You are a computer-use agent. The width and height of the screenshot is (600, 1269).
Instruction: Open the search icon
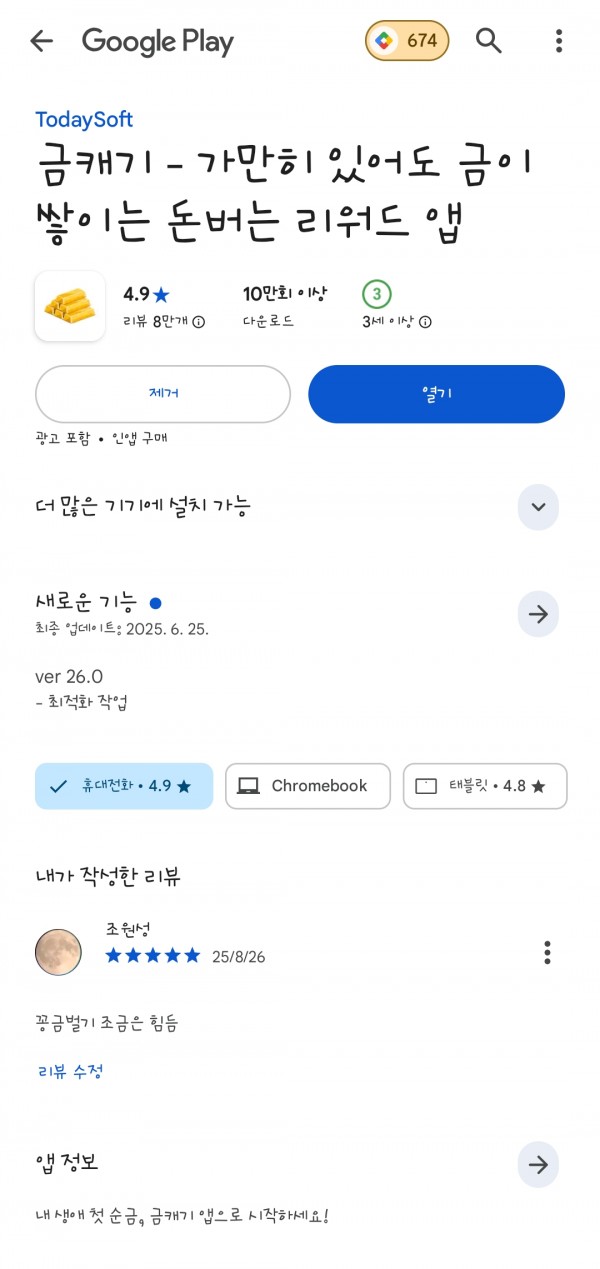click(489, 40)
